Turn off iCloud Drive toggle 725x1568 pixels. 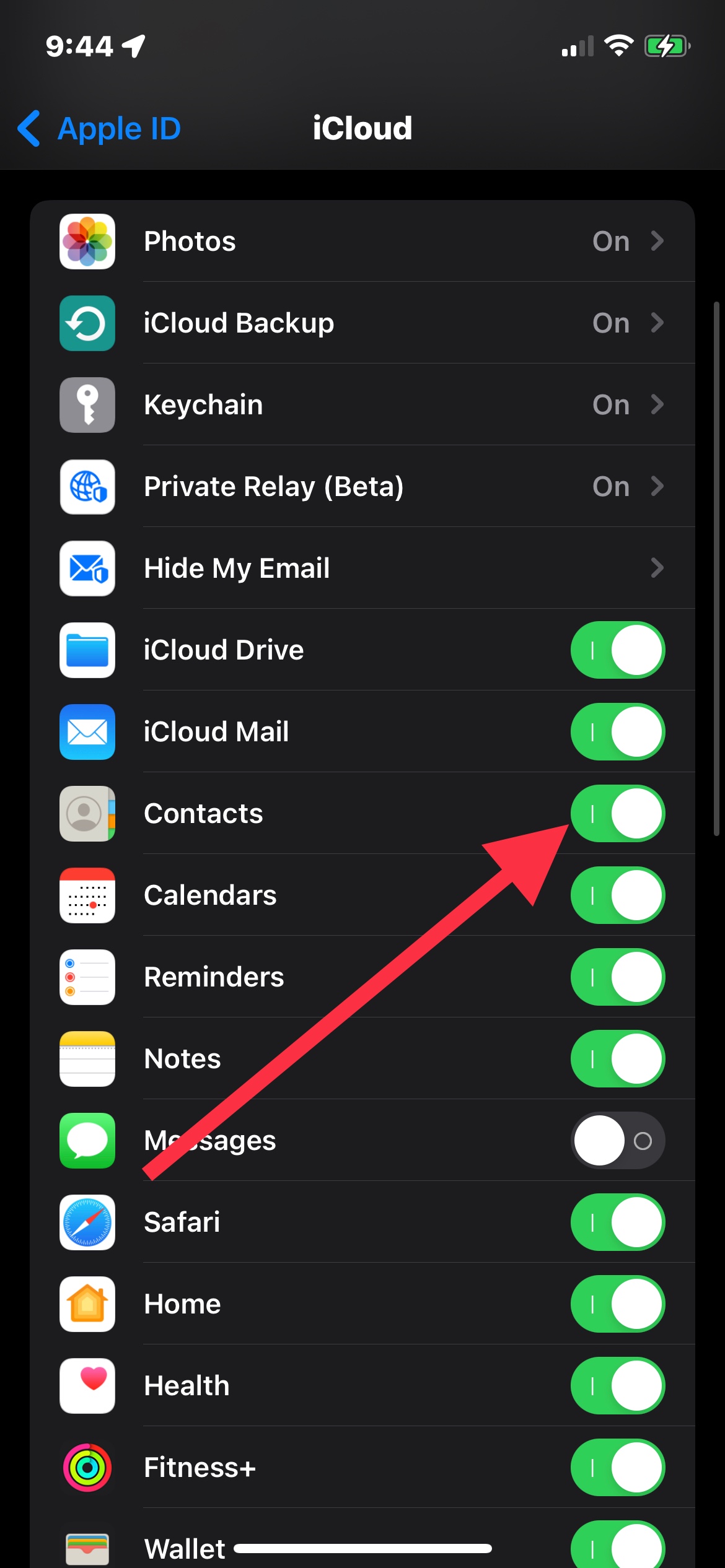point(617,650)
